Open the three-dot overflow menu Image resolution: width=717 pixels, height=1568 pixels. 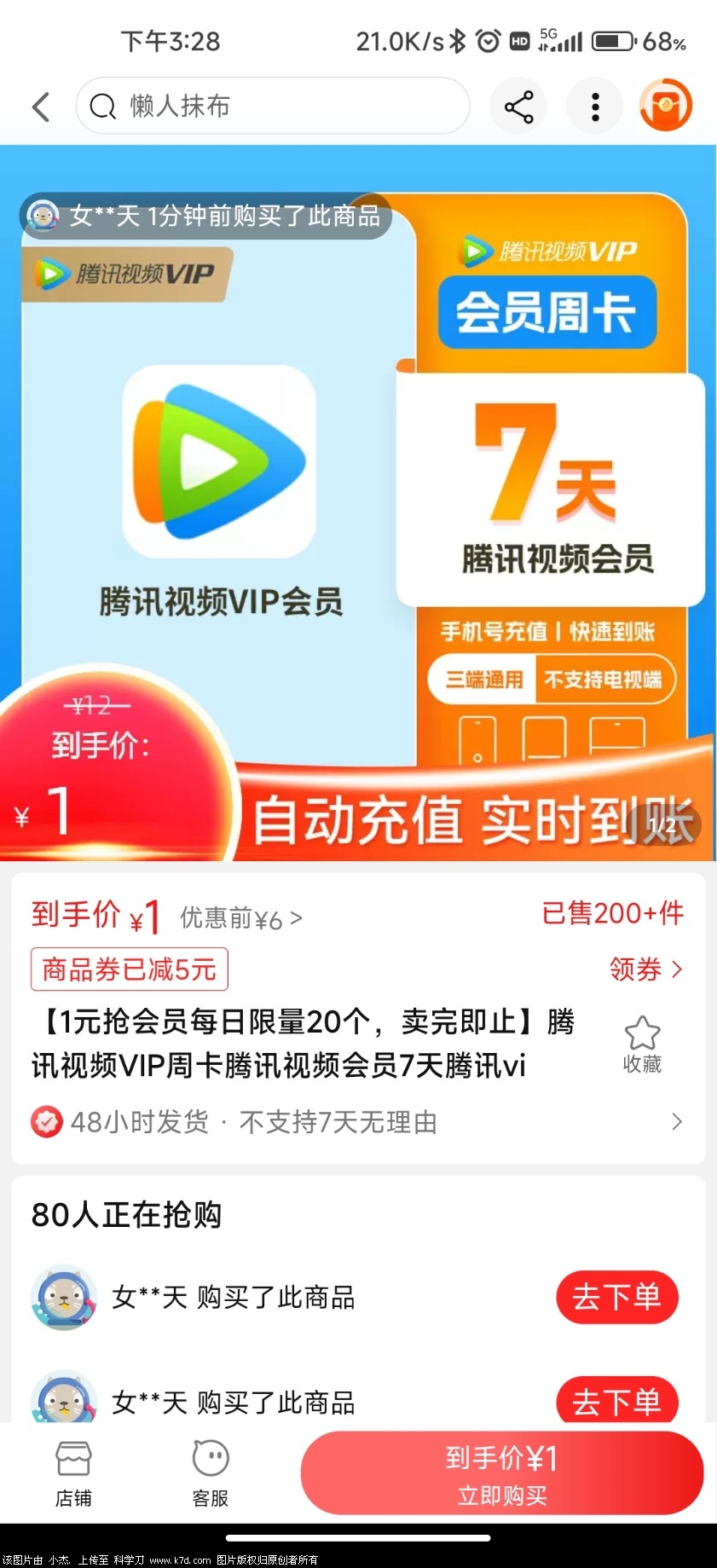[x=595, y=107]
